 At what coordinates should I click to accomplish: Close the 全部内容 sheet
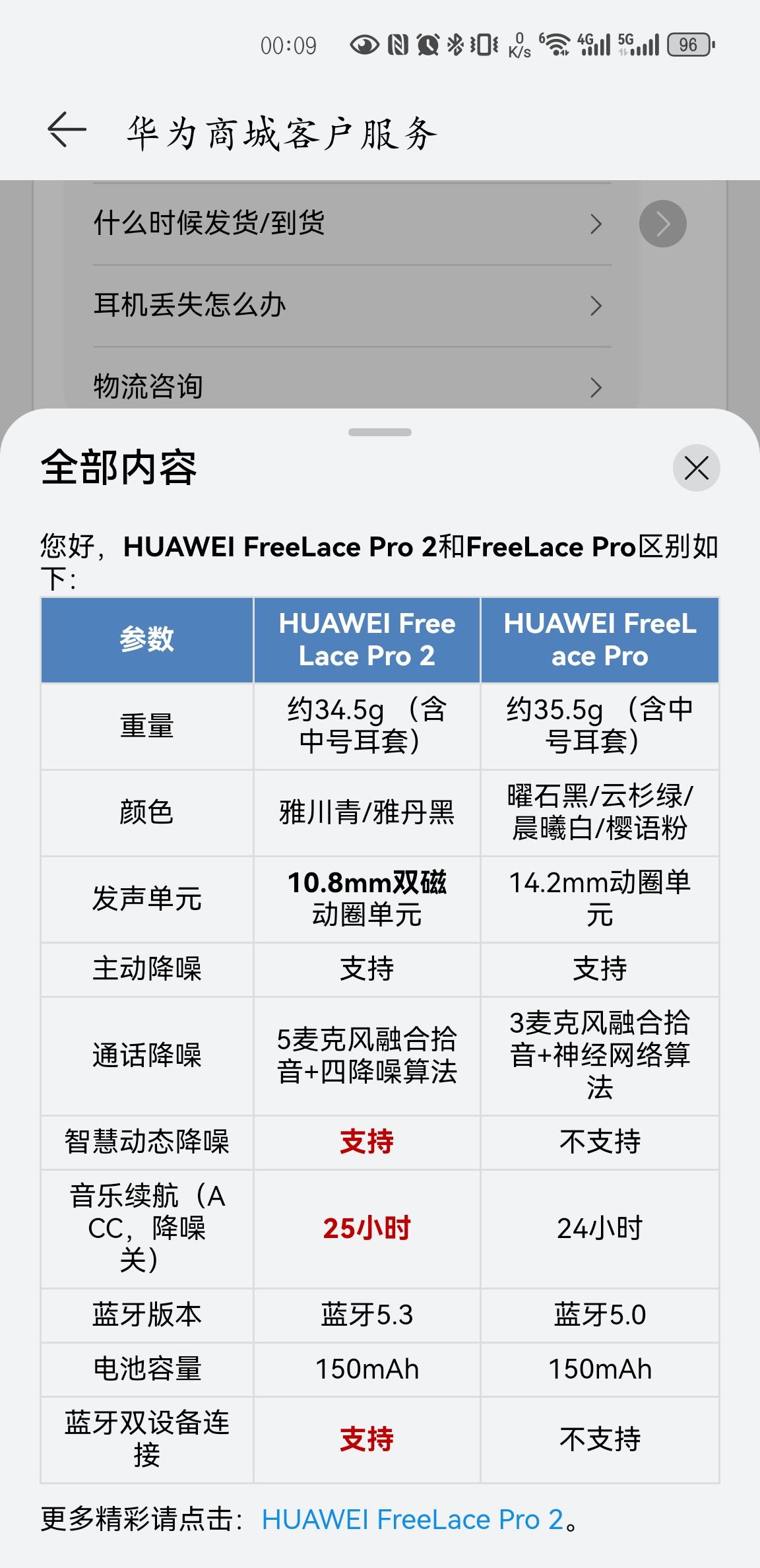(696, 468)
